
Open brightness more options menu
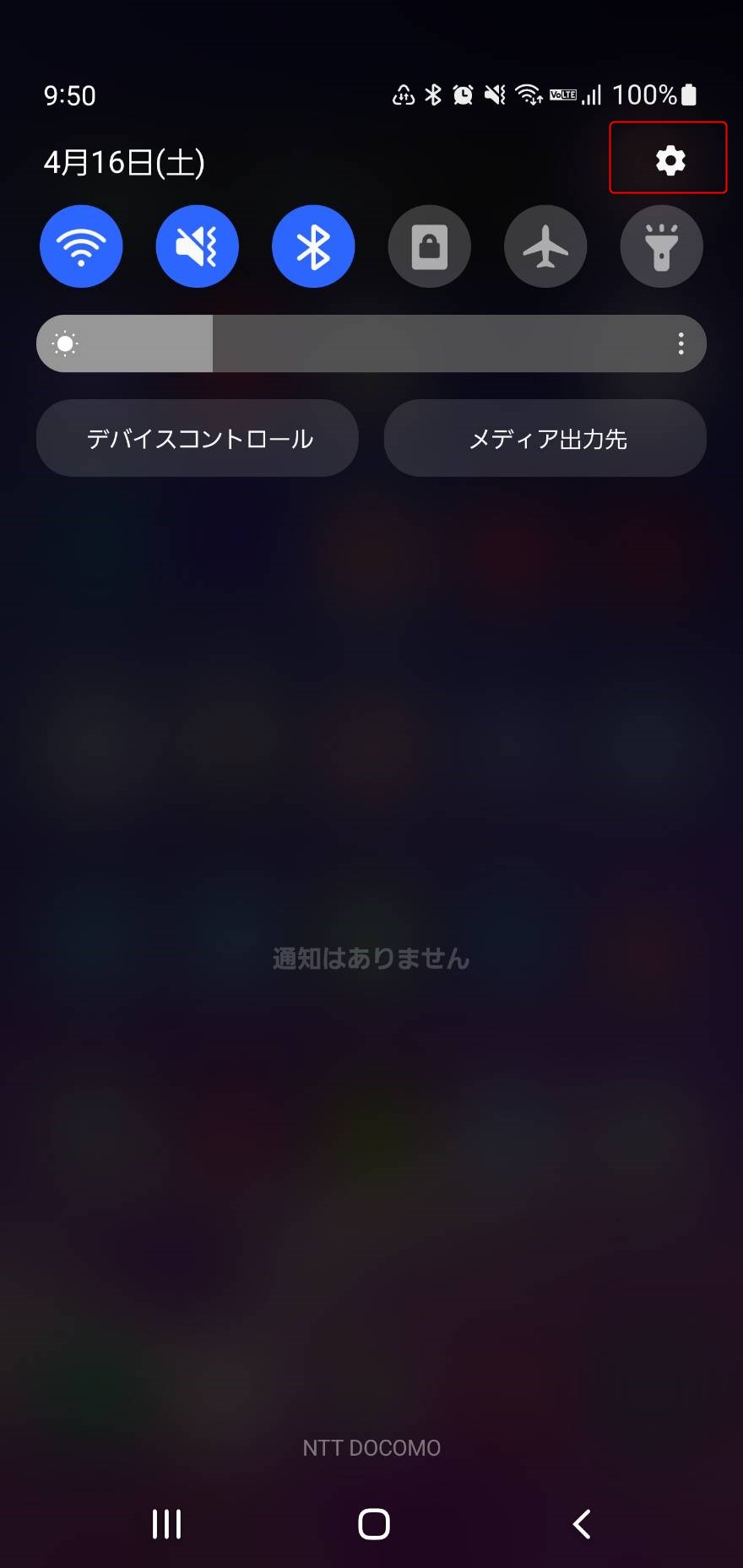[x=681, y=343]
